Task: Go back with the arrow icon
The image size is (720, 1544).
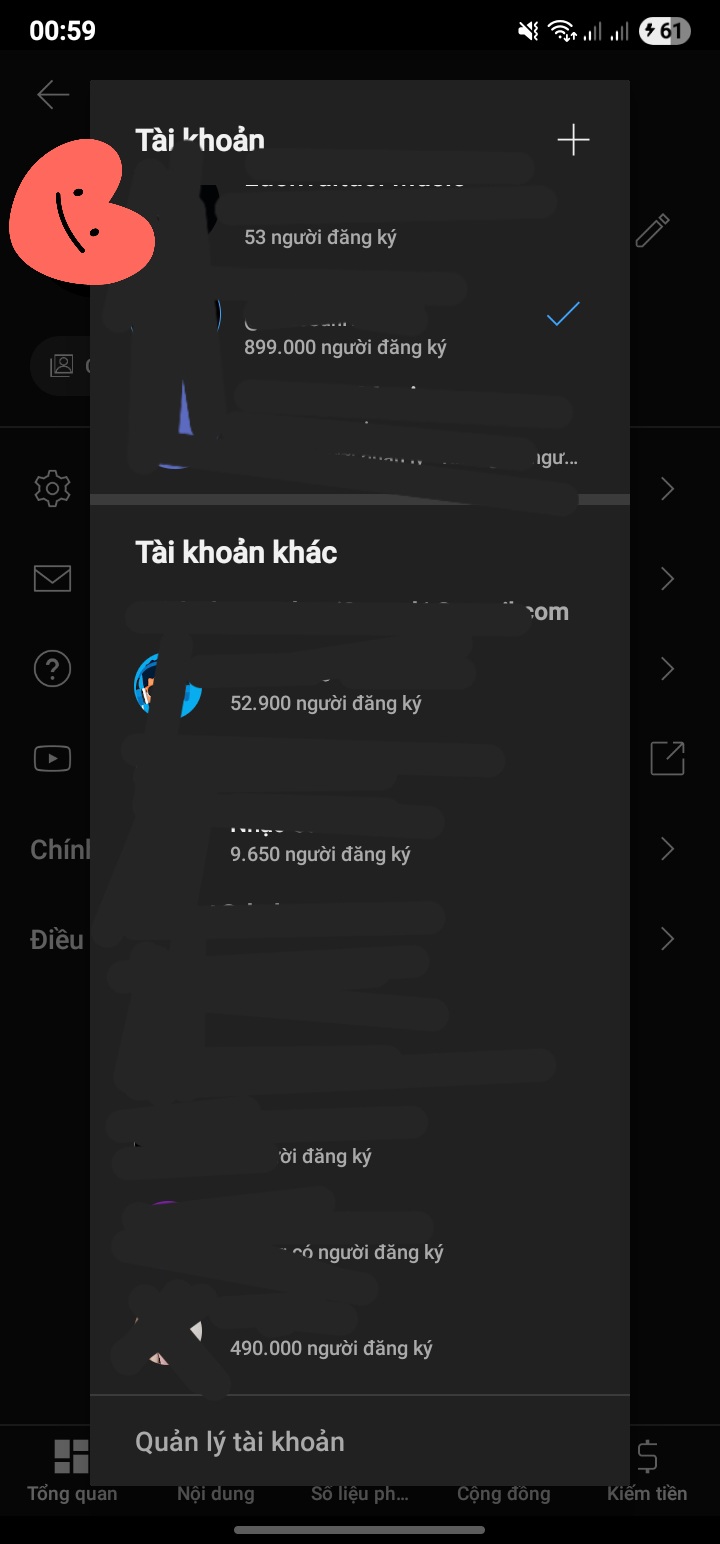Action: tap(53, 95)
